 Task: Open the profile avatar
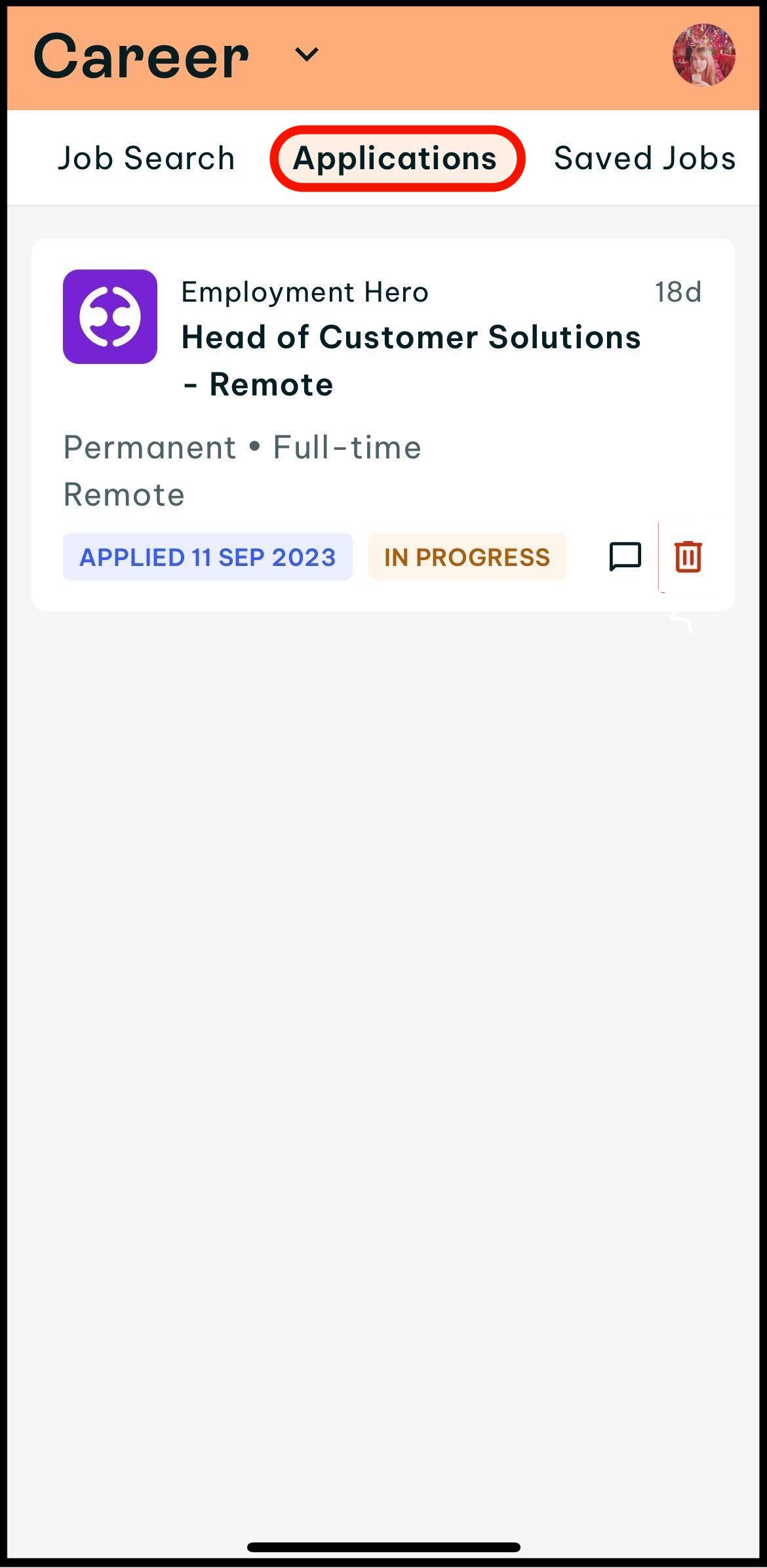point(703,55)
